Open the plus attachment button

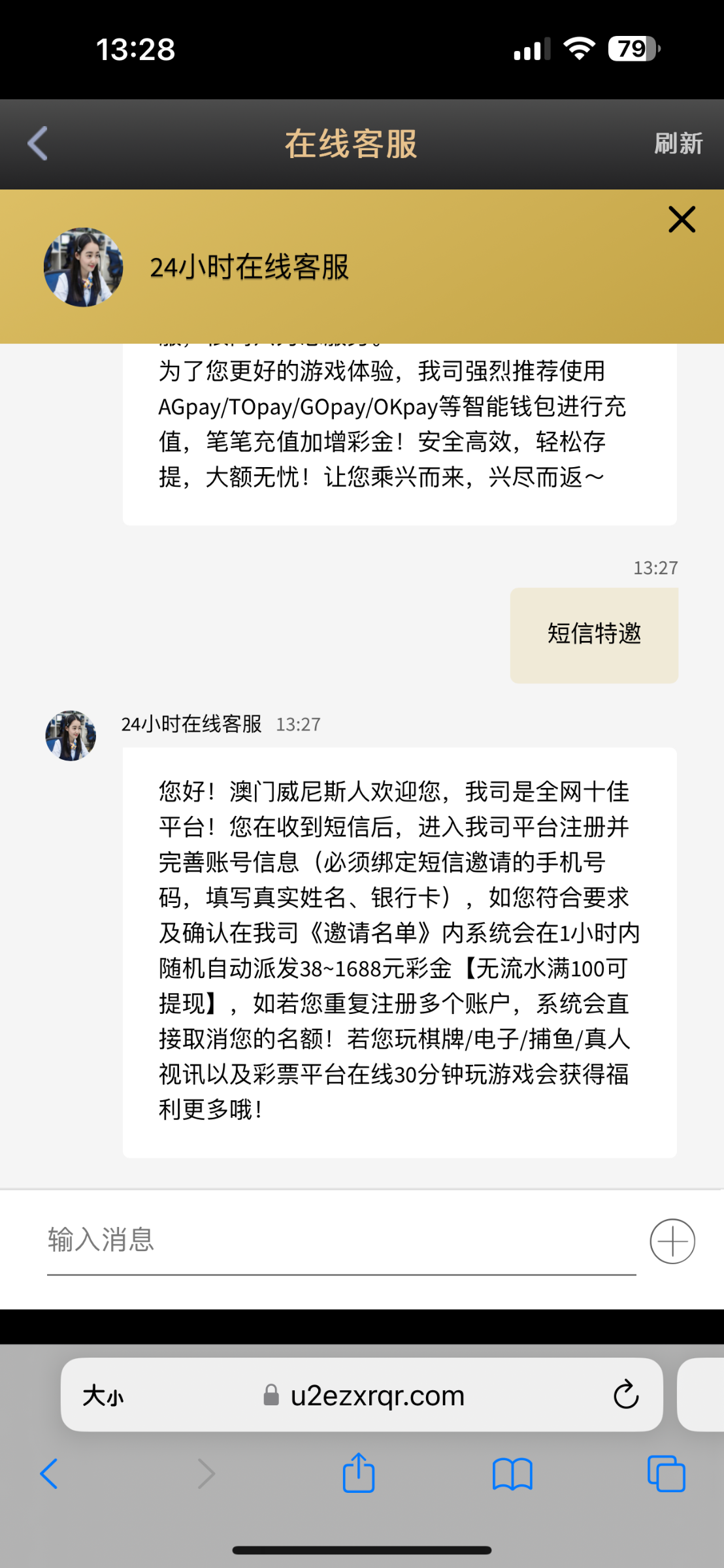coord(672,1241)
